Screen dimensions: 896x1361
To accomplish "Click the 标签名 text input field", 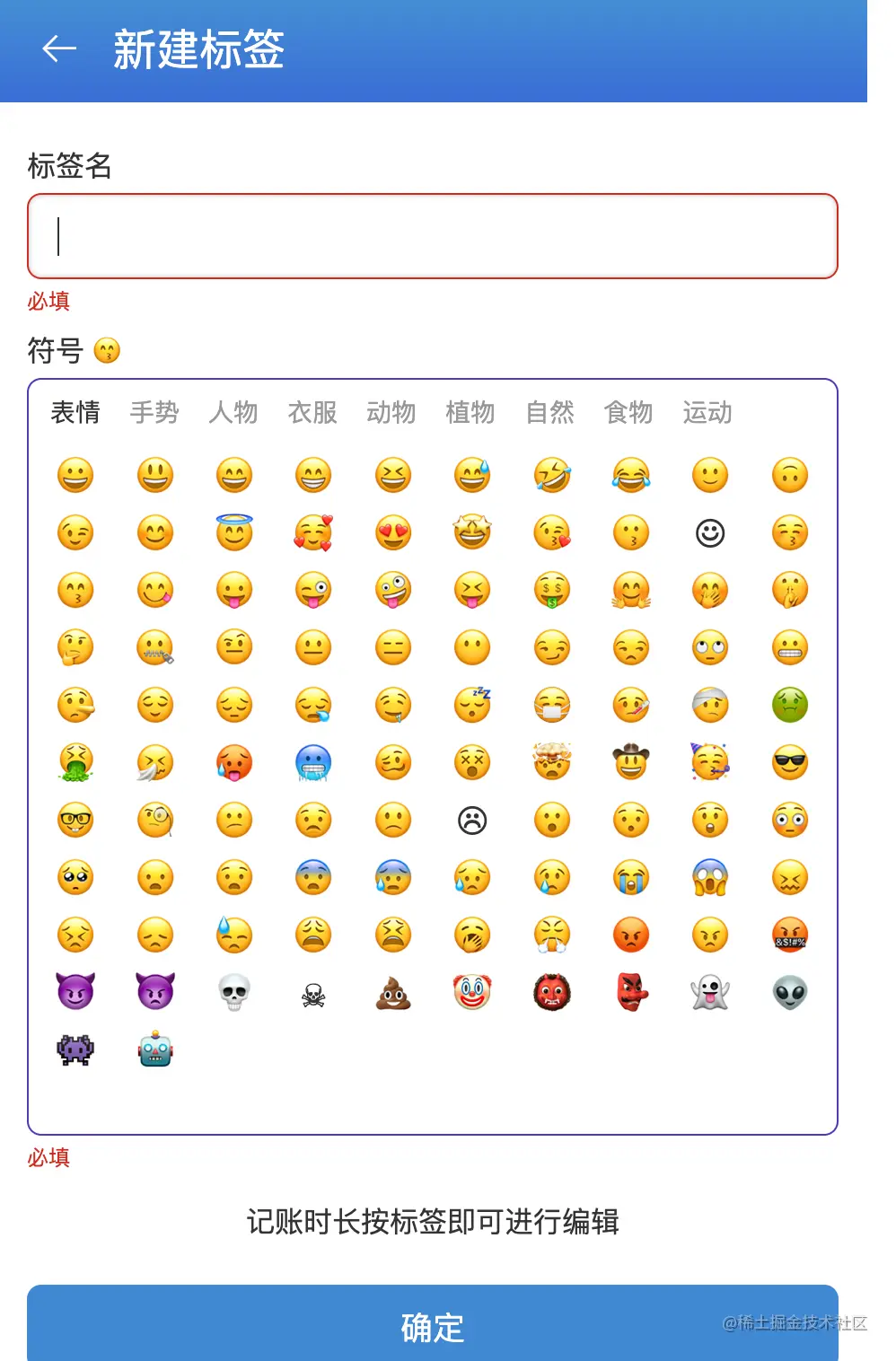I will (431, 236).
